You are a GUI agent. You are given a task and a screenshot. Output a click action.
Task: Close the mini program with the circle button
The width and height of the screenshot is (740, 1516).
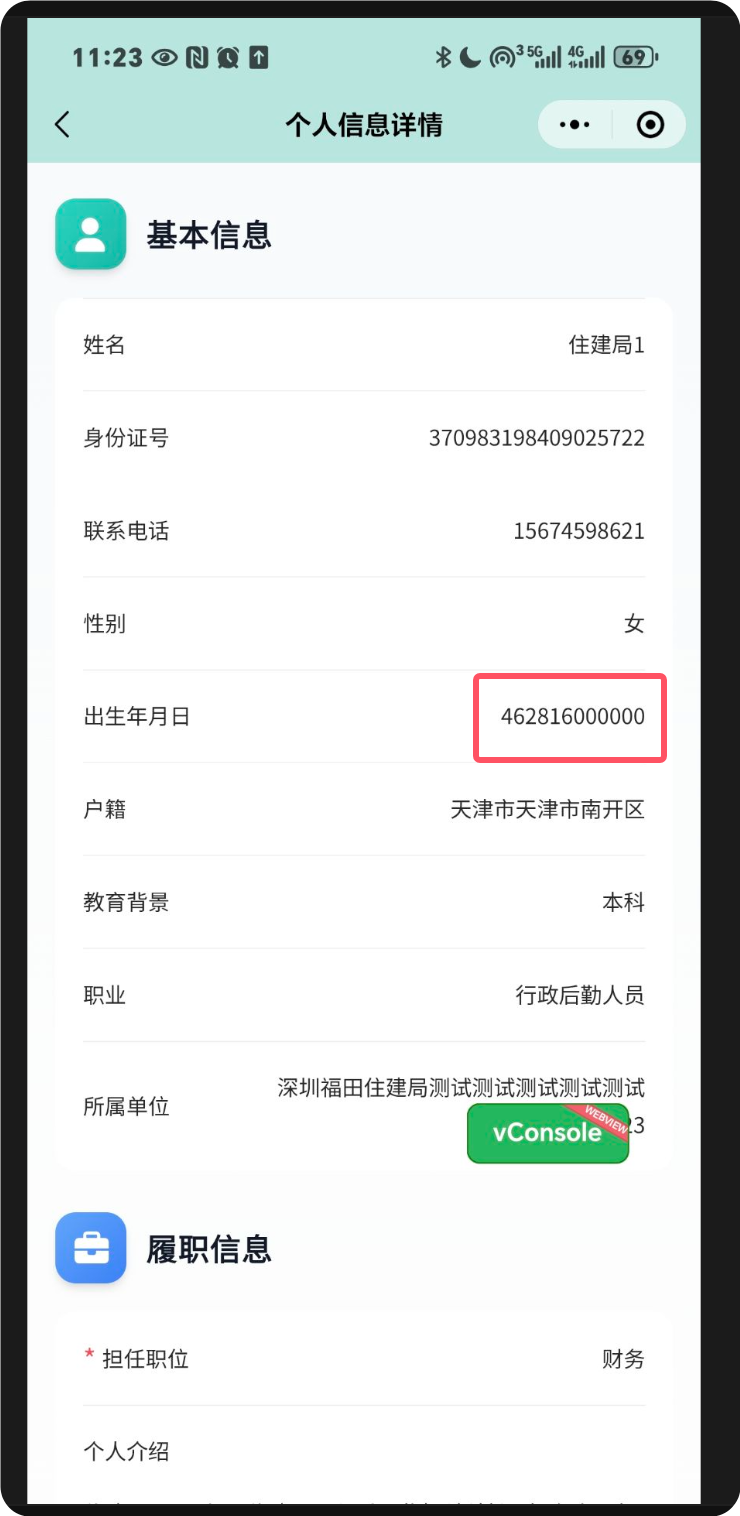[x=650, y=125]
